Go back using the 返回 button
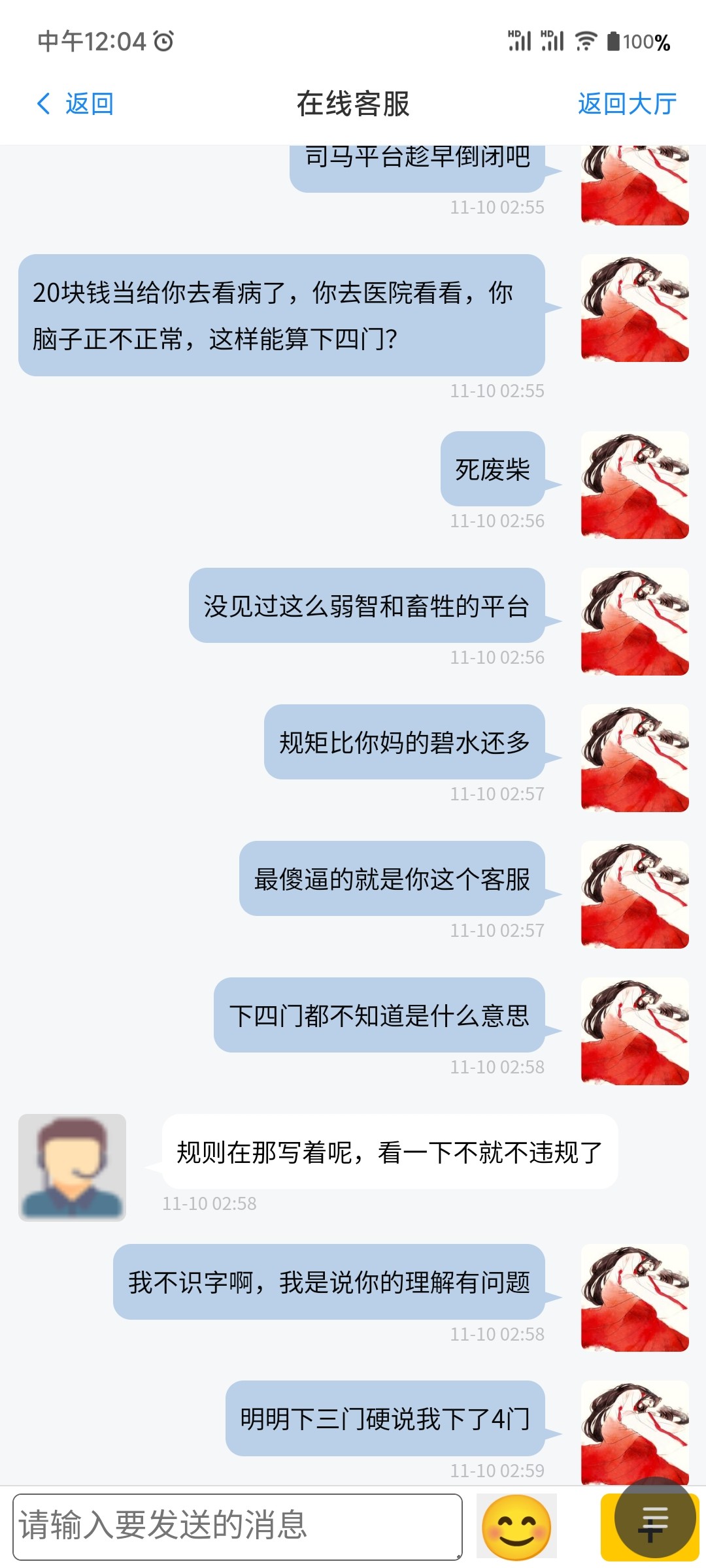 tap(75, 104)
